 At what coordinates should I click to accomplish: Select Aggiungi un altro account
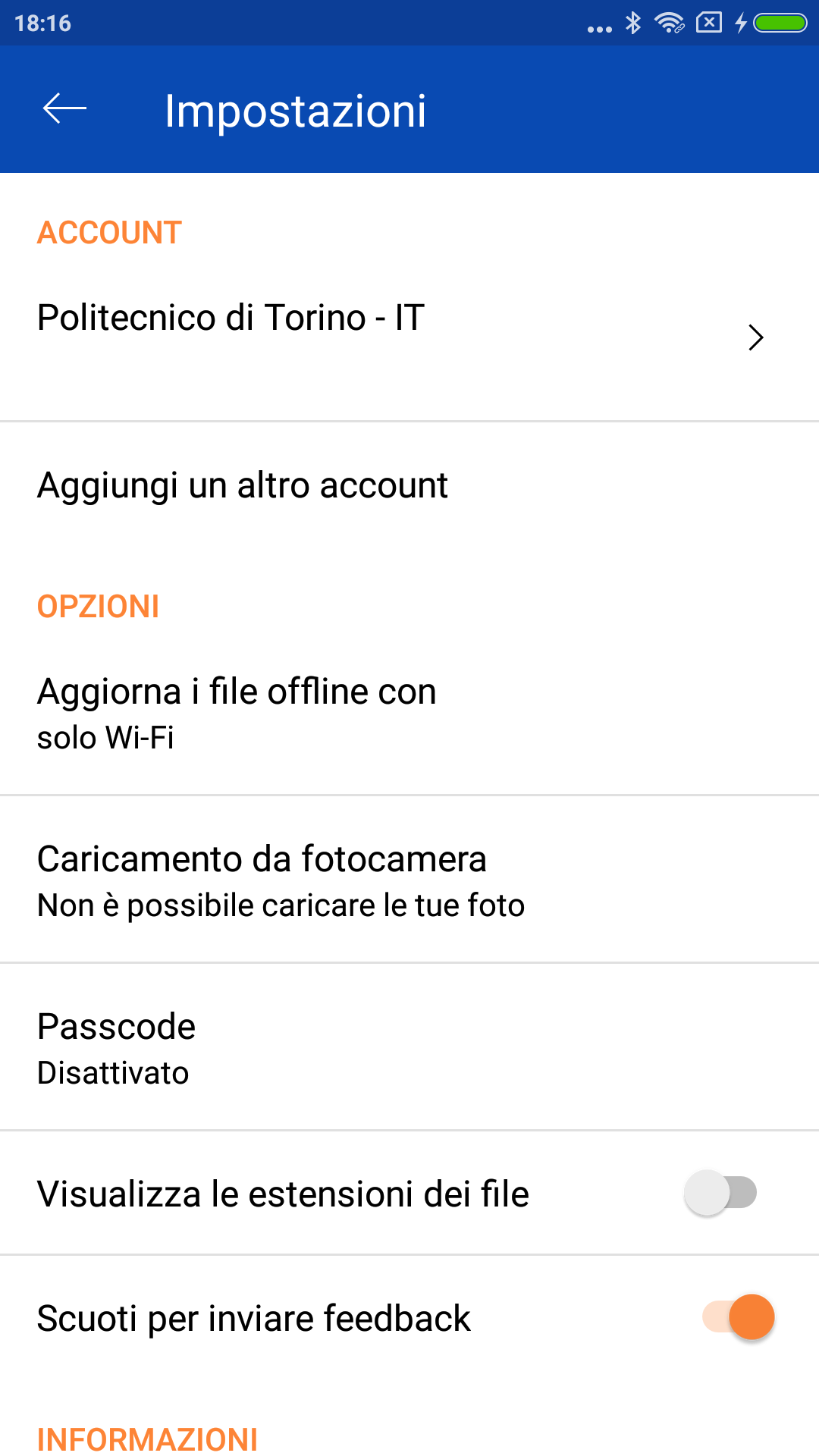pyautogui.click(x=409, y=485)
